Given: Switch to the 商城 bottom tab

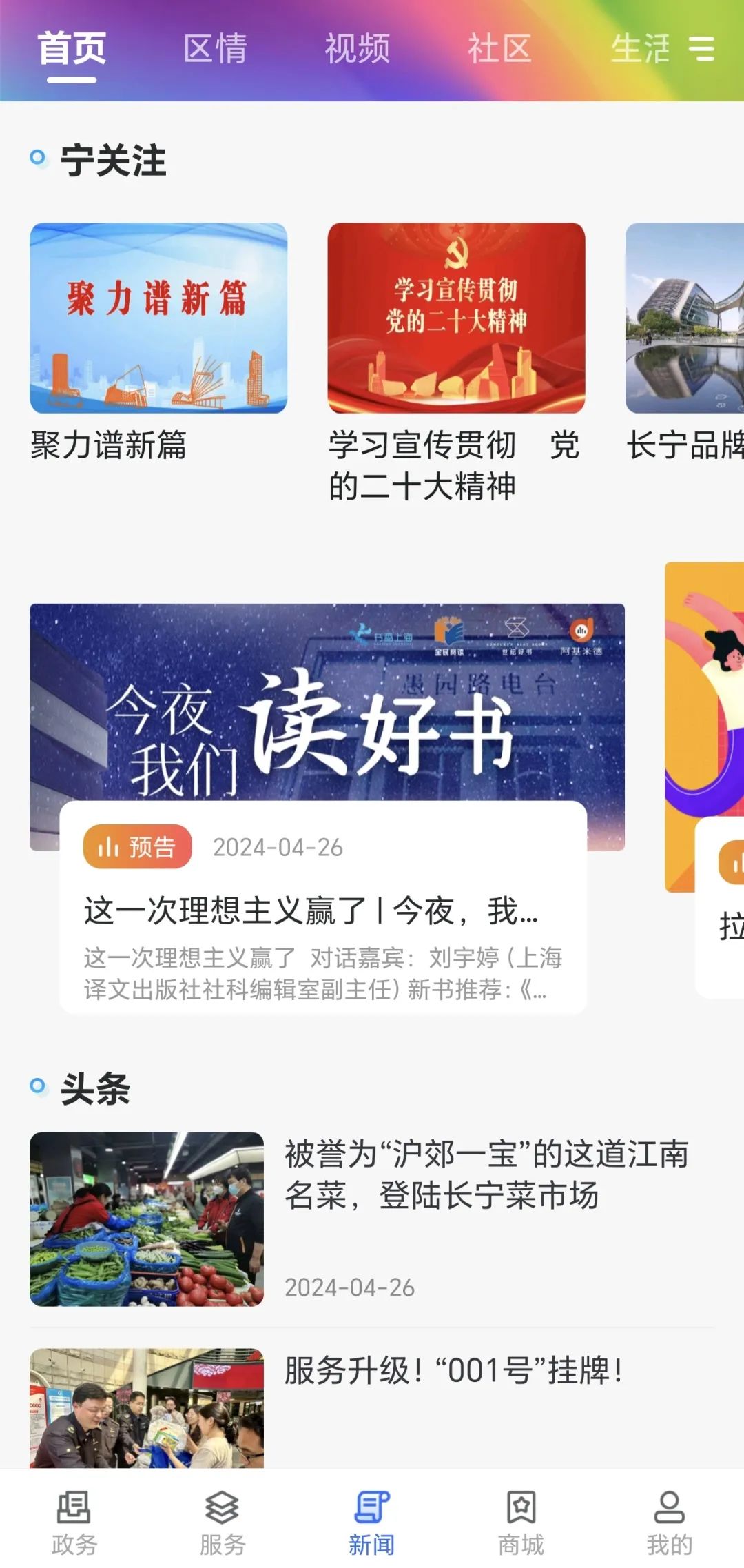Looking at the screenshot, I should [521, 1523].
